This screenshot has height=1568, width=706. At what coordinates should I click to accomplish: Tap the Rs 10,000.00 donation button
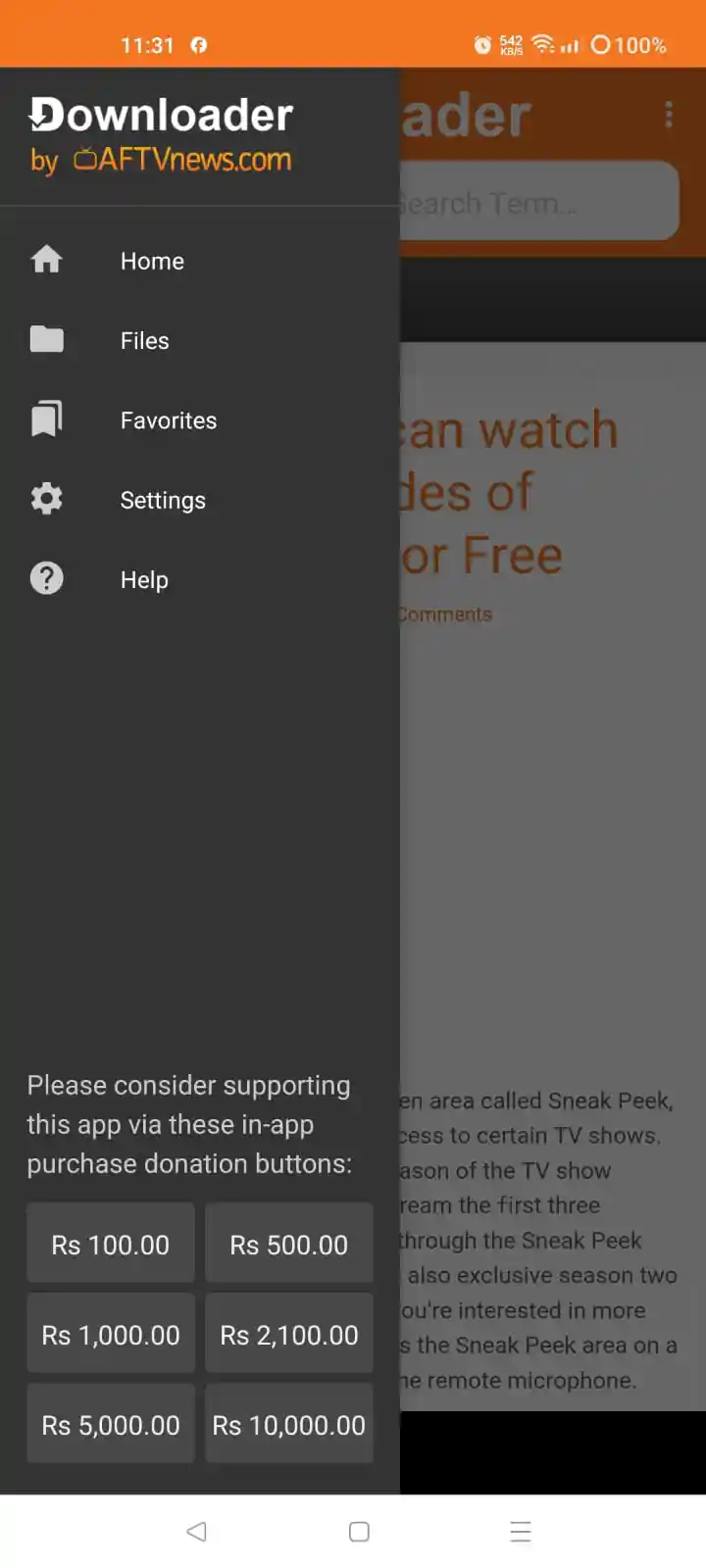point(288,1424)
